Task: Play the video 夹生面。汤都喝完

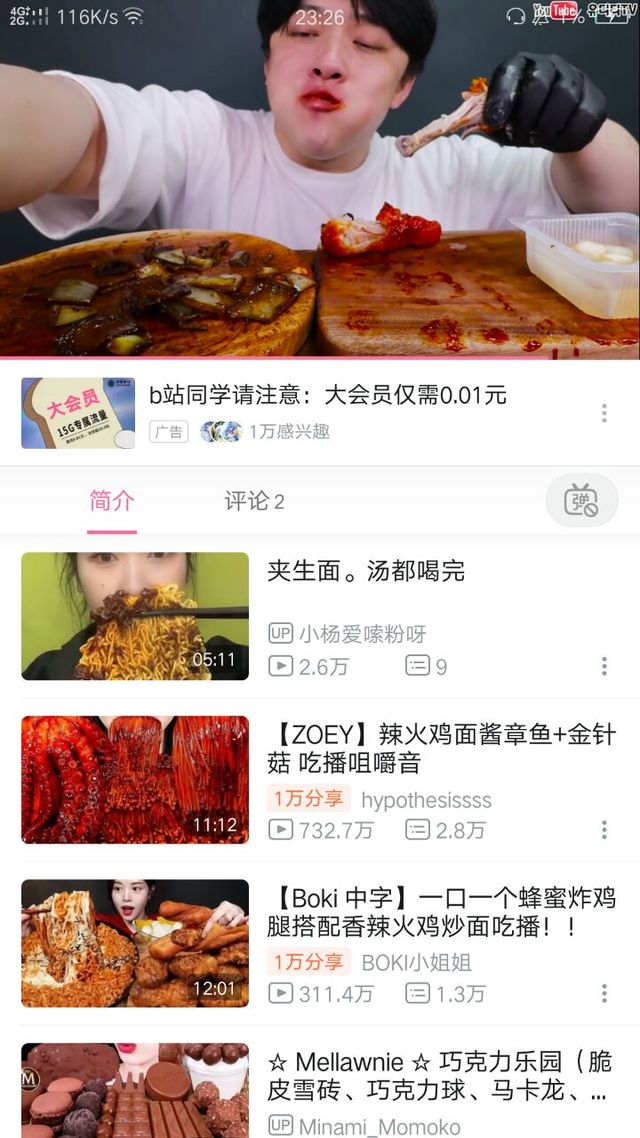Action: coord(366,571)
